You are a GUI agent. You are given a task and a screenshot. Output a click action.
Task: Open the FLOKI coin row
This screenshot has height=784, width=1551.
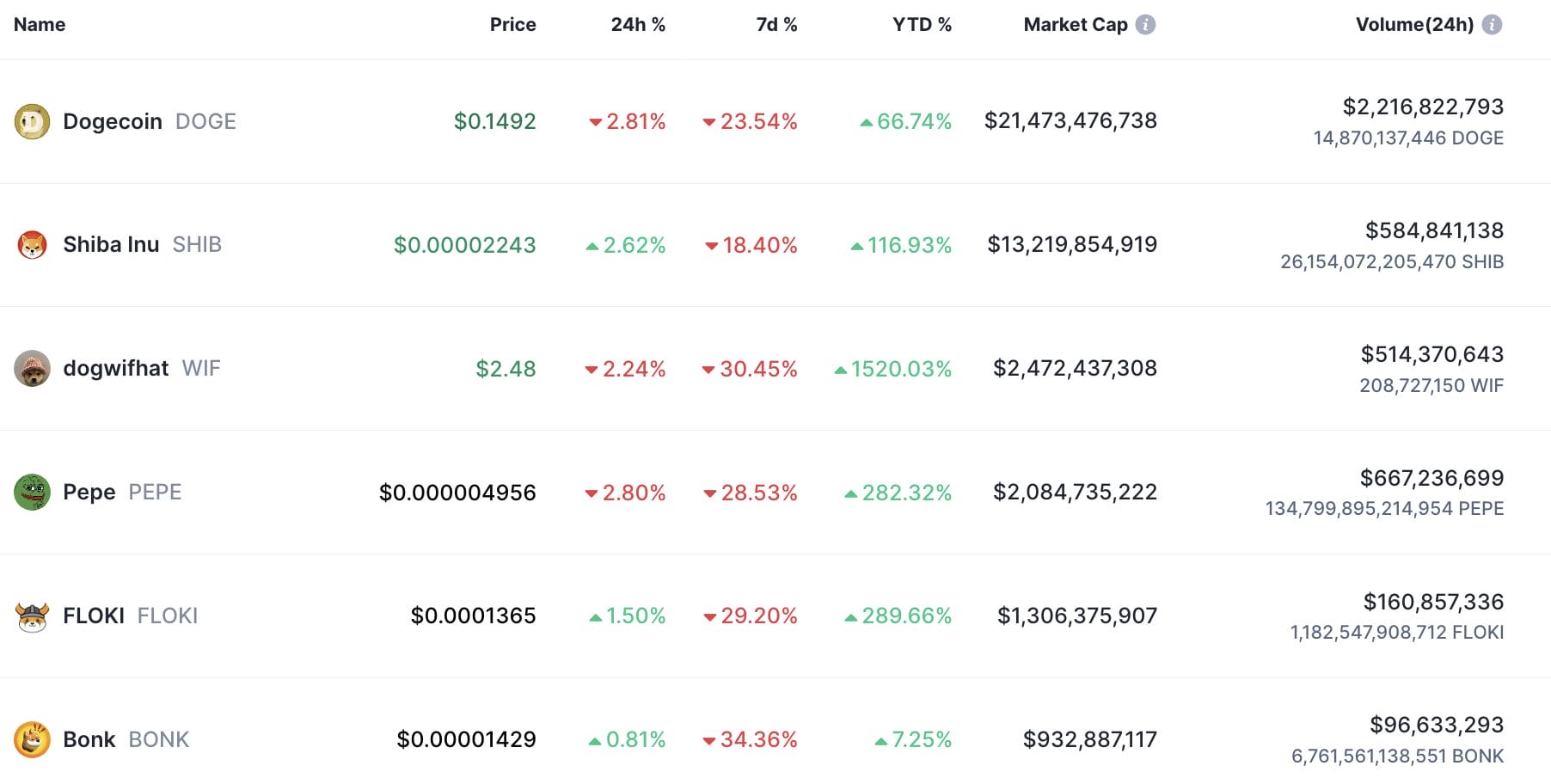(x=94, y=616)
